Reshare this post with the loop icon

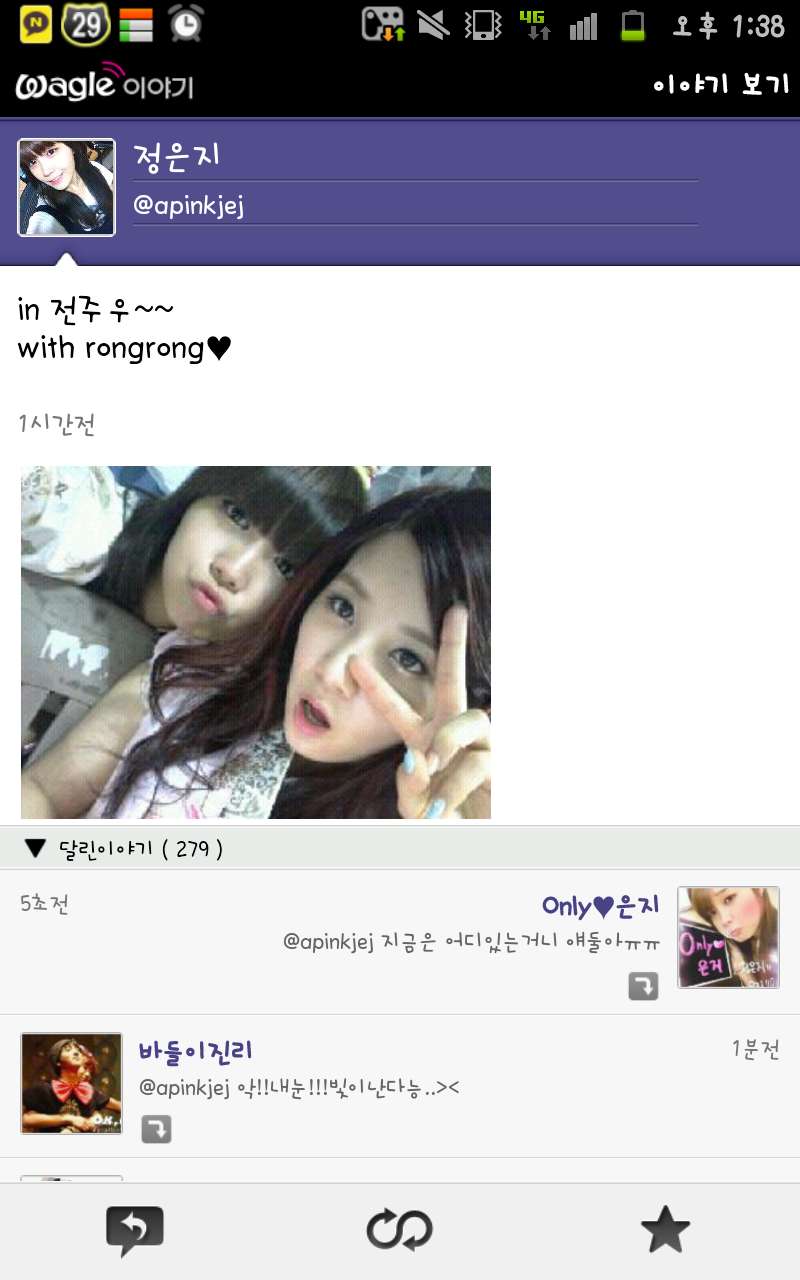(x=399, y=1230)
